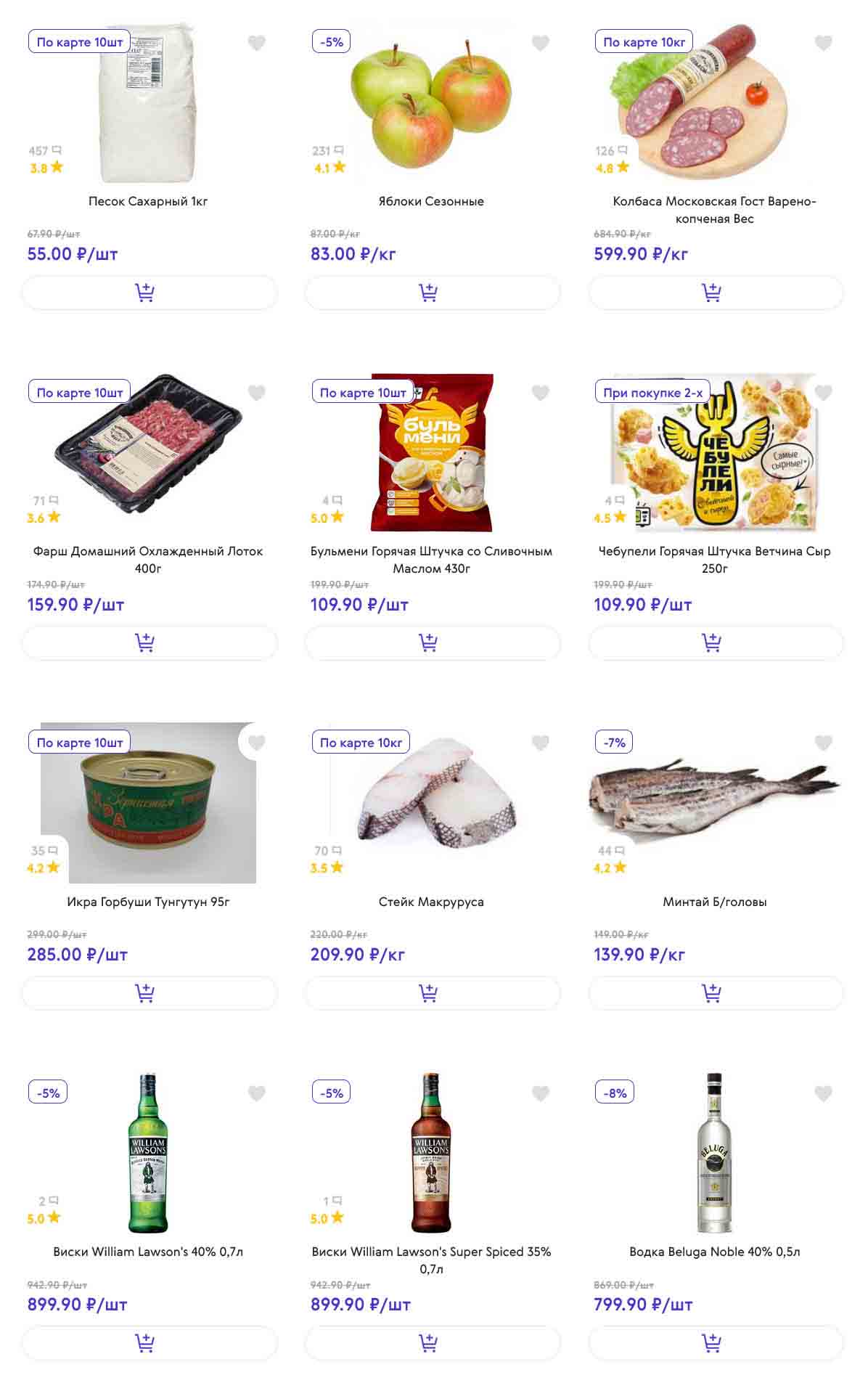Viewport: 868px width, 1383px height.
Task: Open the Икра Горбуши Тунгутун product
Action: point(148,902)
